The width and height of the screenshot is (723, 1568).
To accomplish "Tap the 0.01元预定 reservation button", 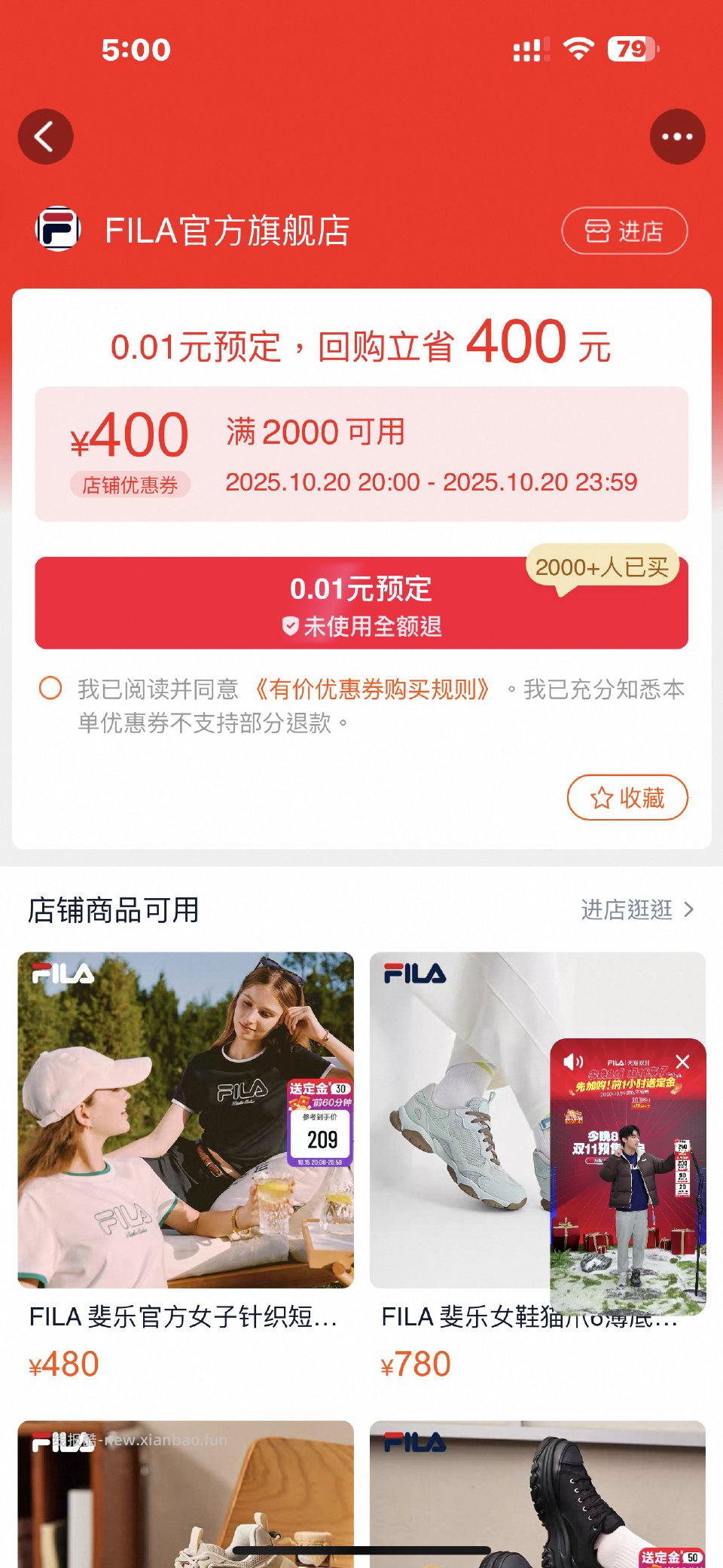I will (x=361, y=603).
